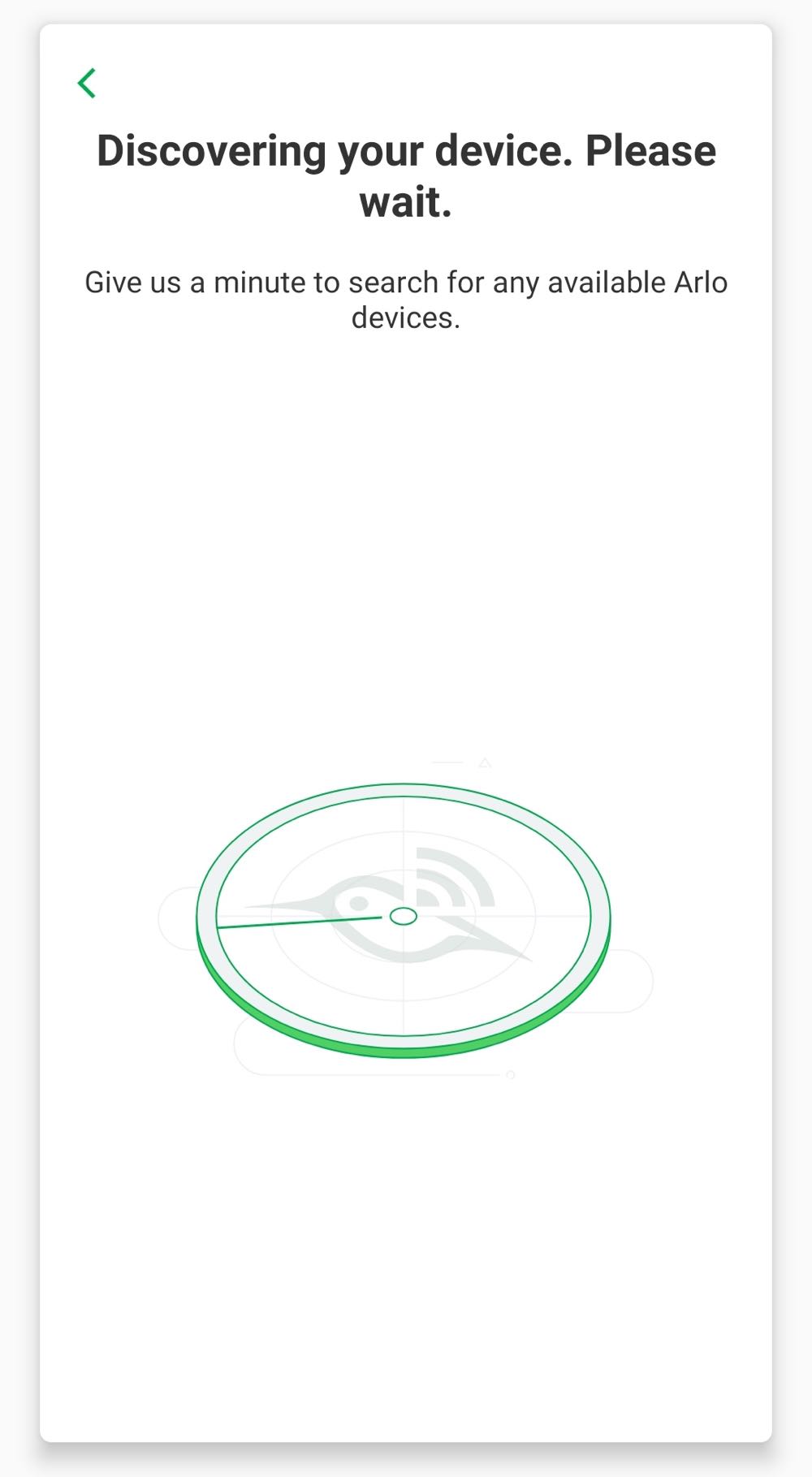
Task: Go back using the green arrow
Action: [87, 83]
